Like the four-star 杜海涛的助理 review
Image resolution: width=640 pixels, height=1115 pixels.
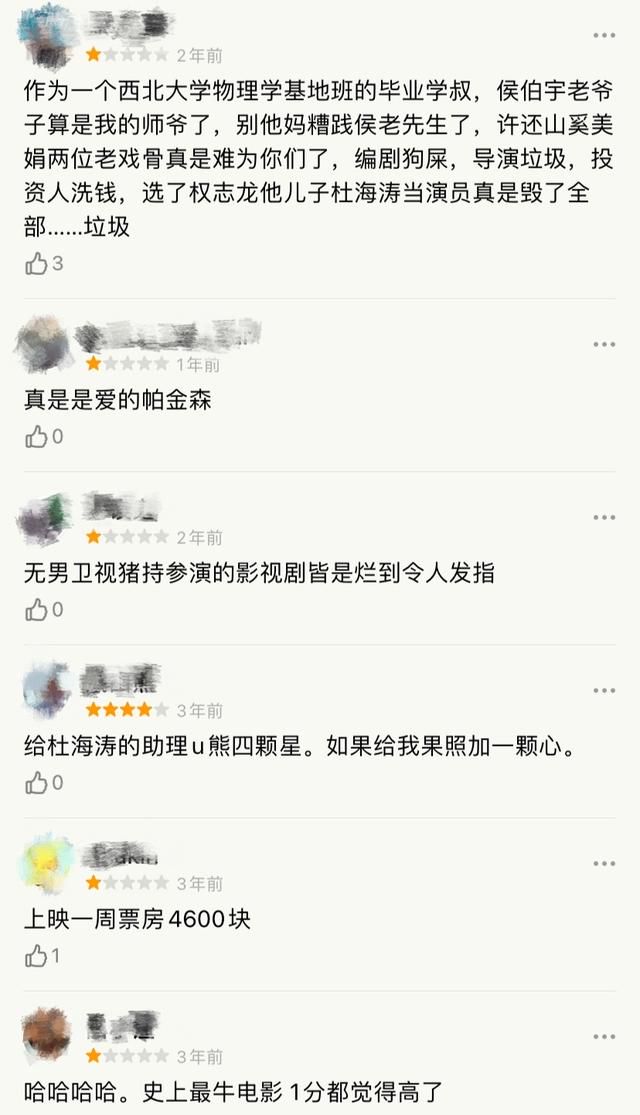coord(37,783)
